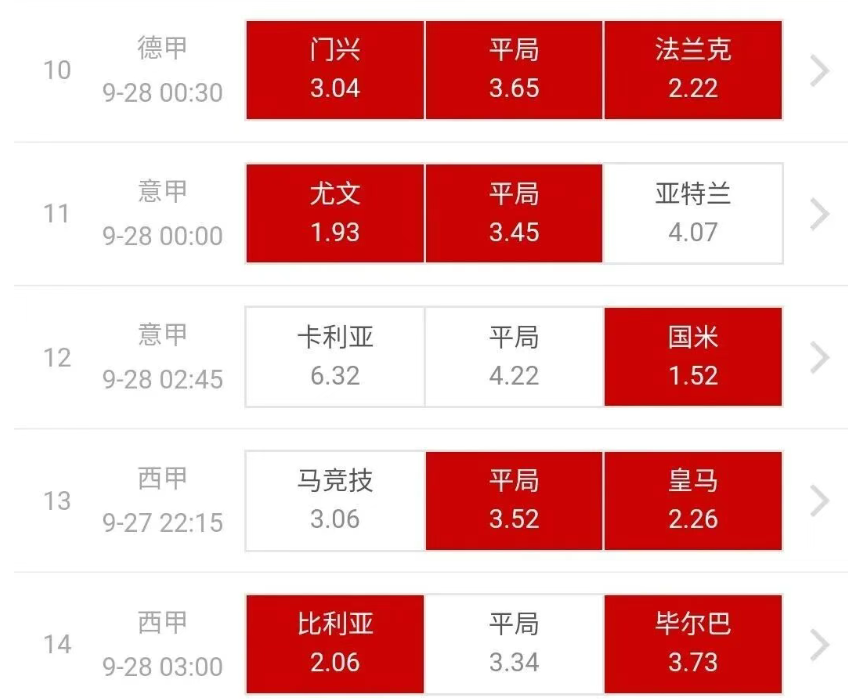Expand match 13 details arrow
Screen dimensions: 848x700
coord(819,500)
